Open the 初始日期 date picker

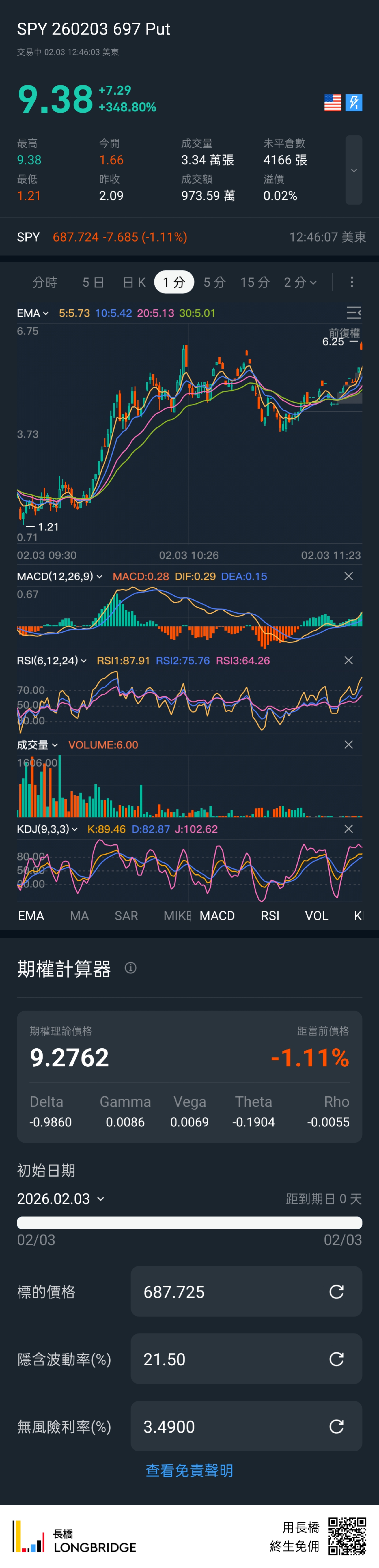pyautogui.click(x=60, y=1199)
